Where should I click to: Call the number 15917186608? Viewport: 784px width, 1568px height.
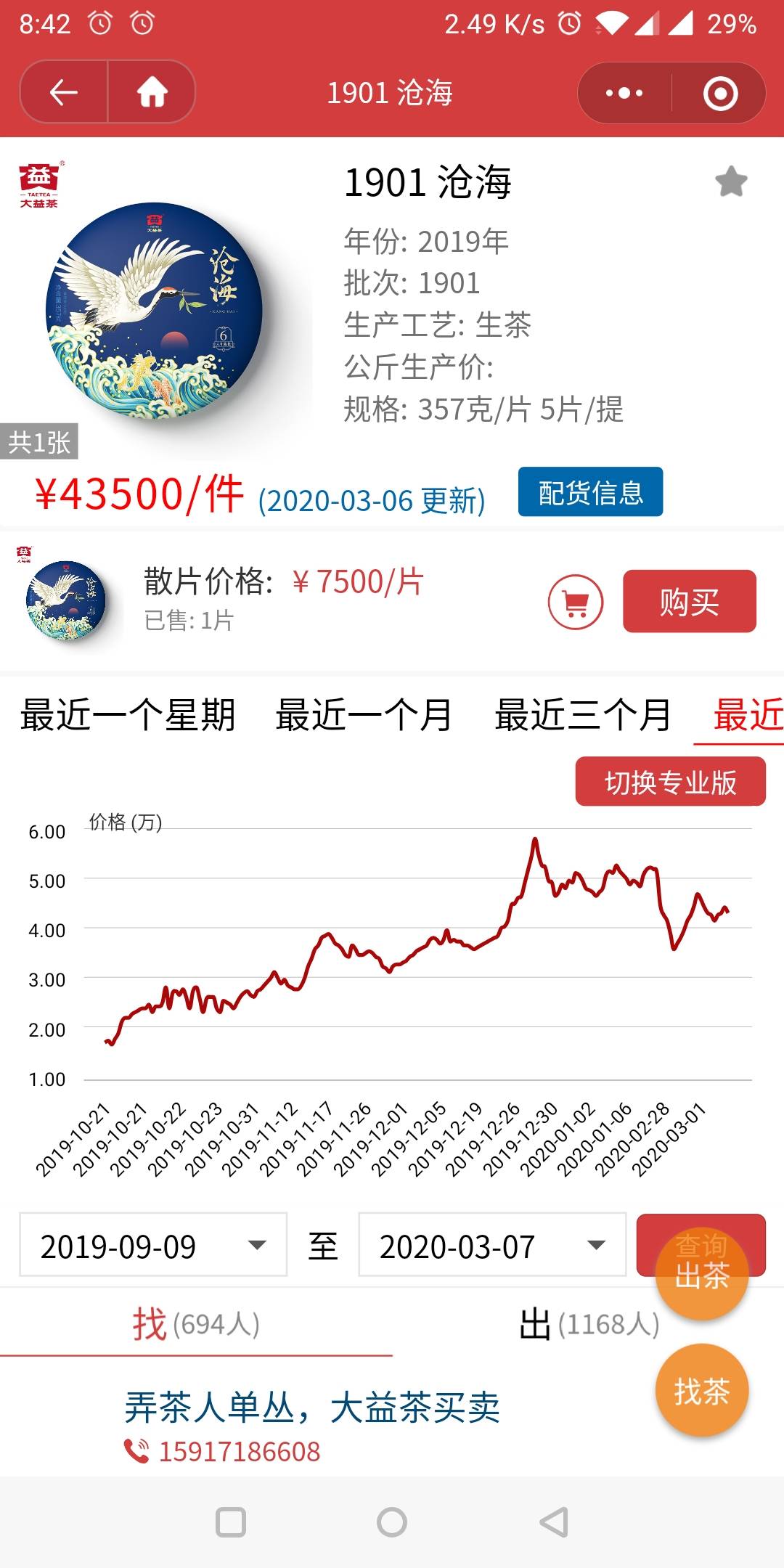240,1452
